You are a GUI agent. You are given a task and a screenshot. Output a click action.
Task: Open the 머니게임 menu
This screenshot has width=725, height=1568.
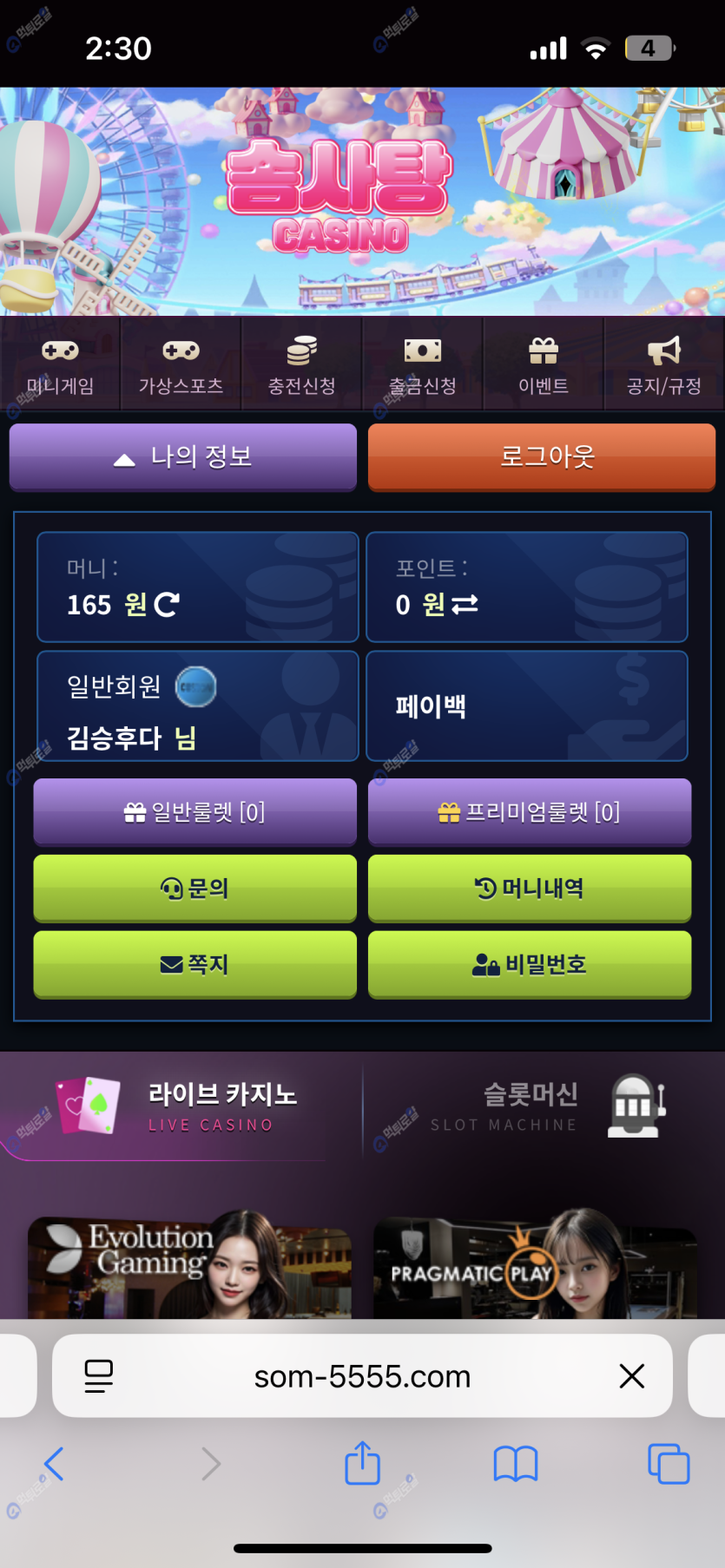coord(60,364)
